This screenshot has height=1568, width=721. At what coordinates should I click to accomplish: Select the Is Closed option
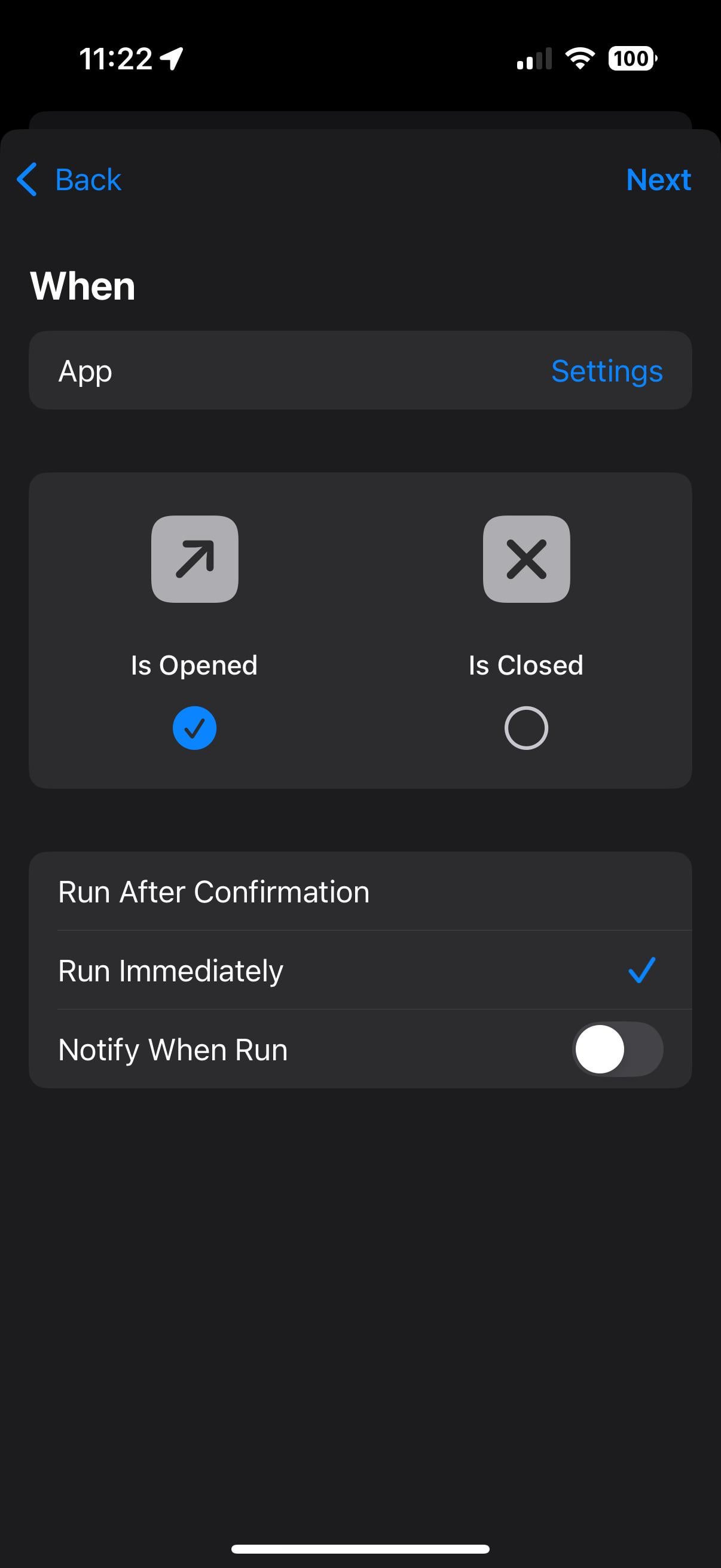pos(526,727)
